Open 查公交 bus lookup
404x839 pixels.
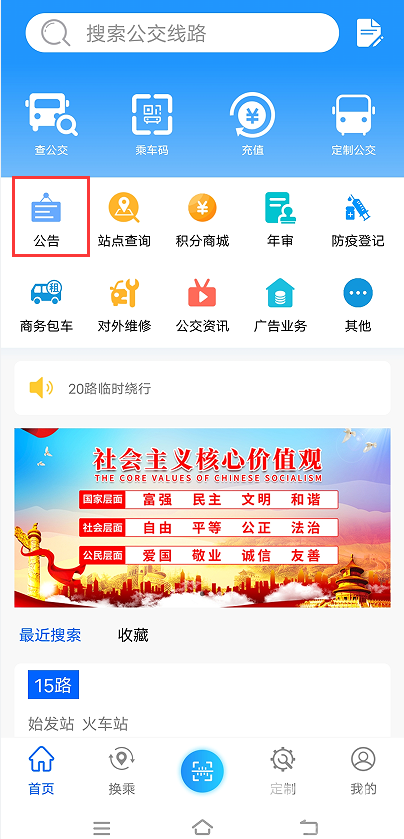click(x=51, y=125)
